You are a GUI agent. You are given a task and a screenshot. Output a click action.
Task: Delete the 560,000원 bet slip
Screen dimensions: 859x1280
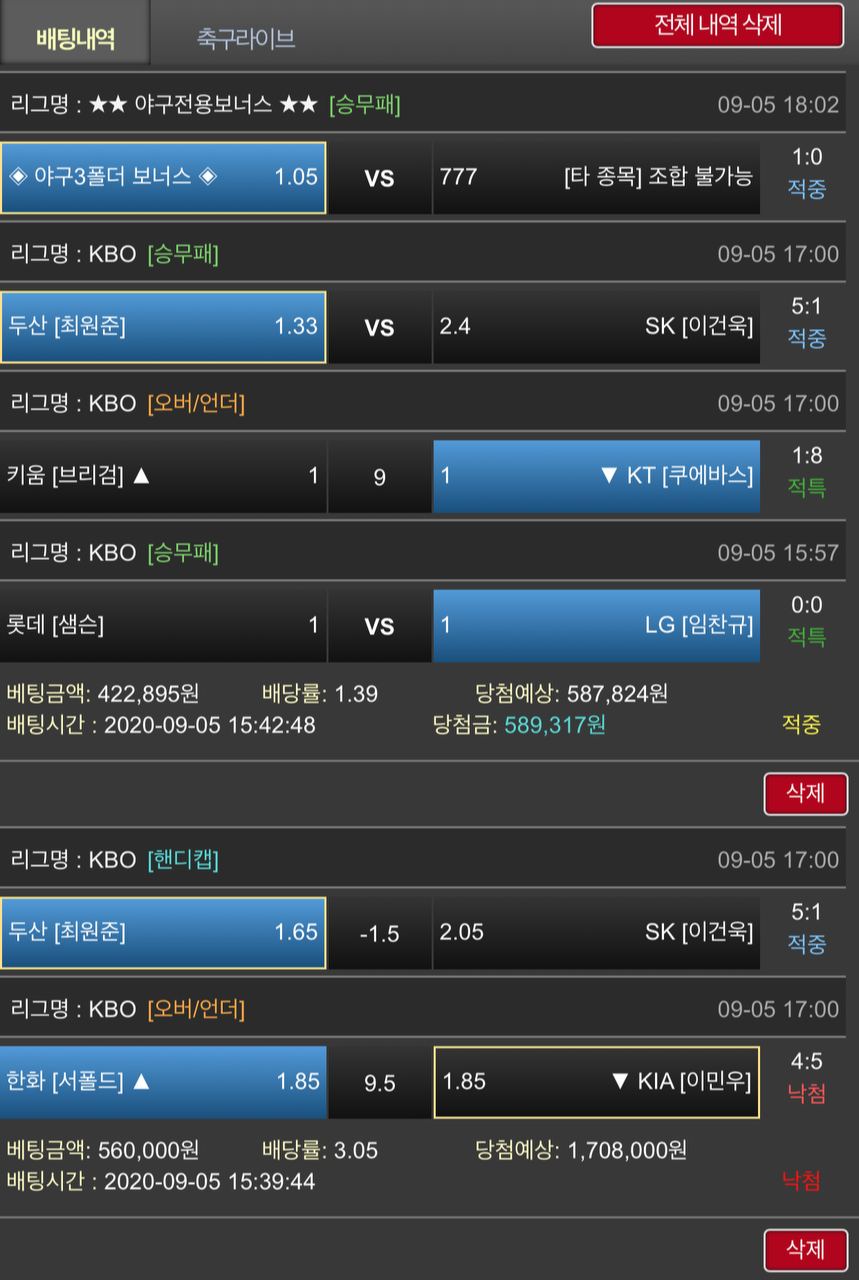pyautogui.click(x=805, y=1249)
